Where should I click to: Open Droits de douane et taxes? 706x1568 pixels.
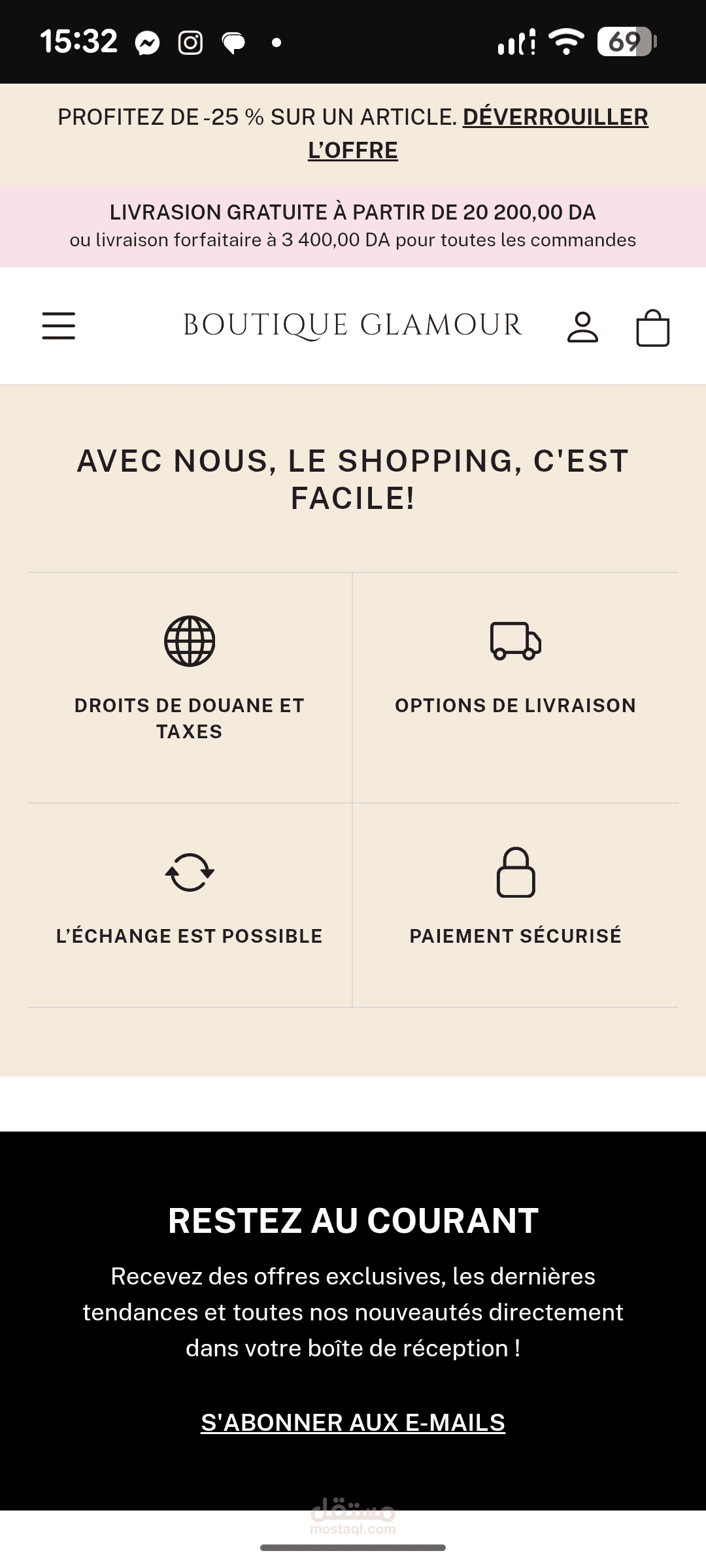(x=190, y=687)
